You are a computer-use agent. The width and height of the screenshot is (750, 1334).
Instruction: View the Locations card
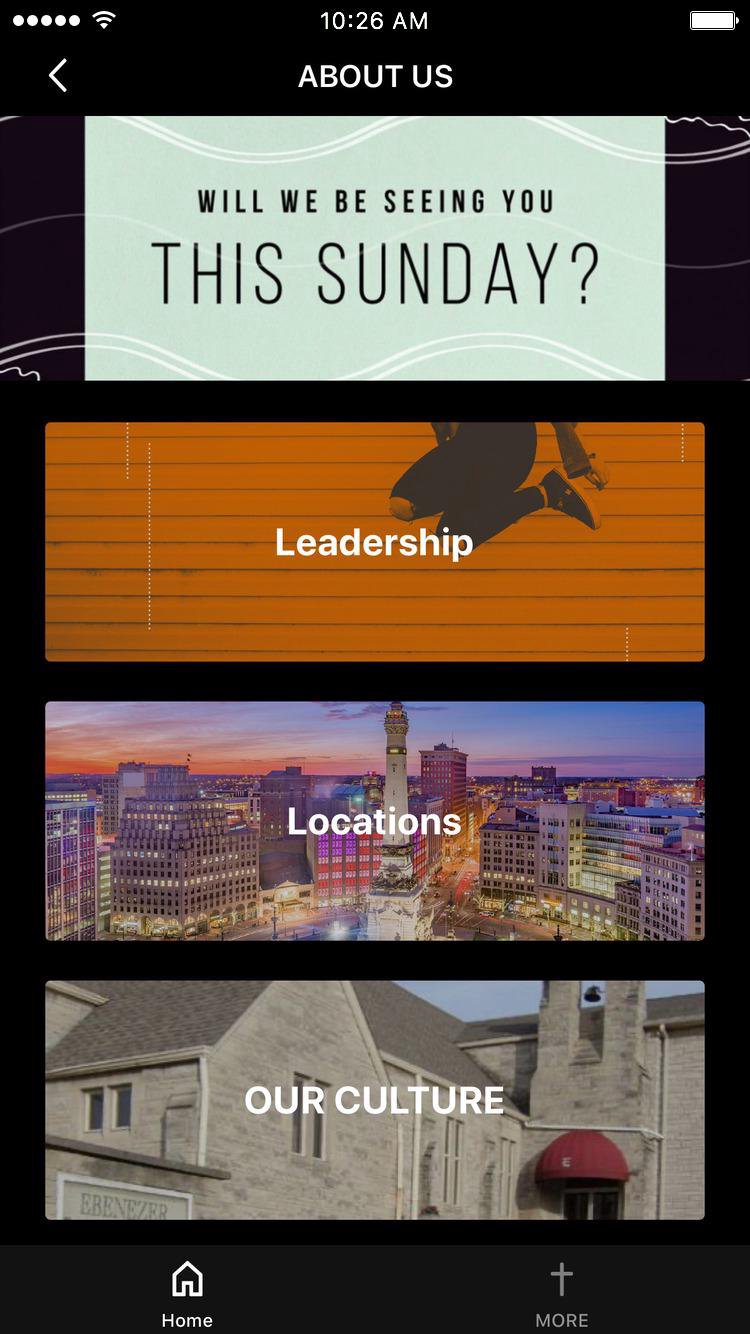(x=375, y=820)
